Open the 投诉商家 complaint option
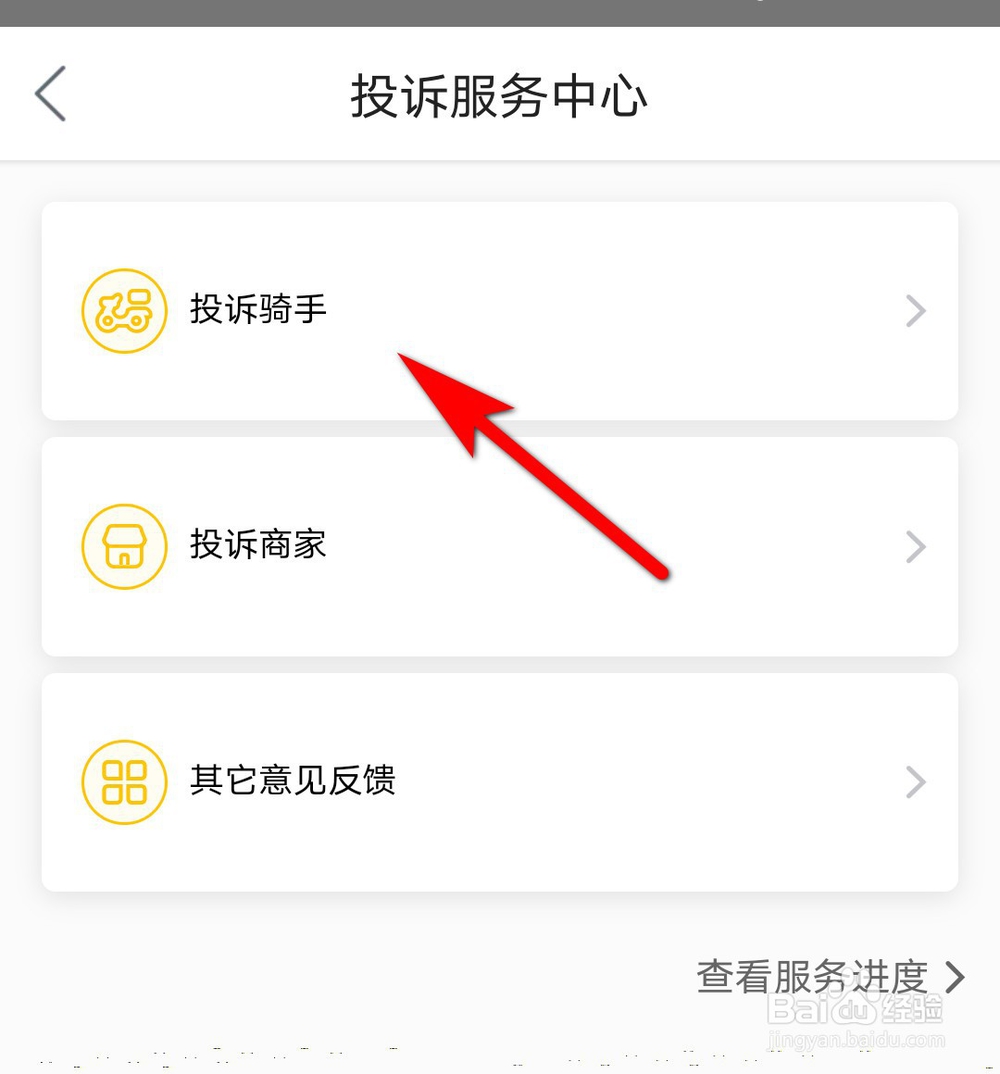Screen dimensions: 1000x1074 [x=257, y=547]
